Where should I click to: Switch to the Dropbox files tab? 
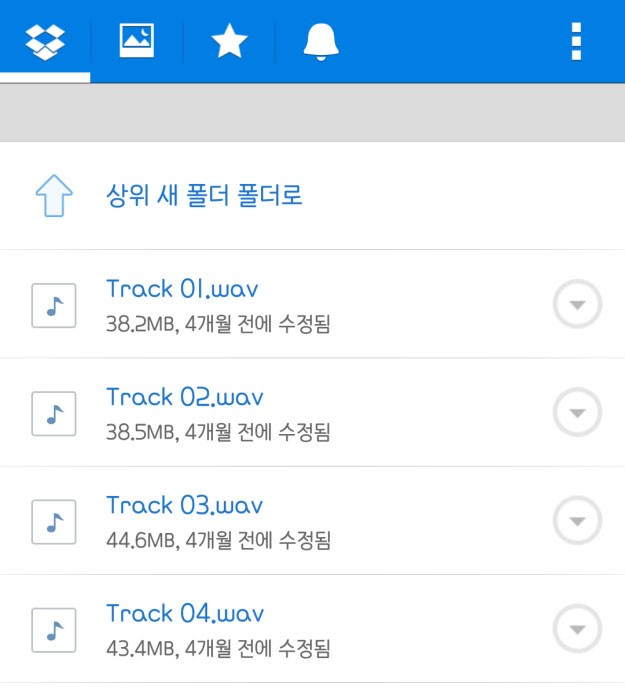click(45, 41)
